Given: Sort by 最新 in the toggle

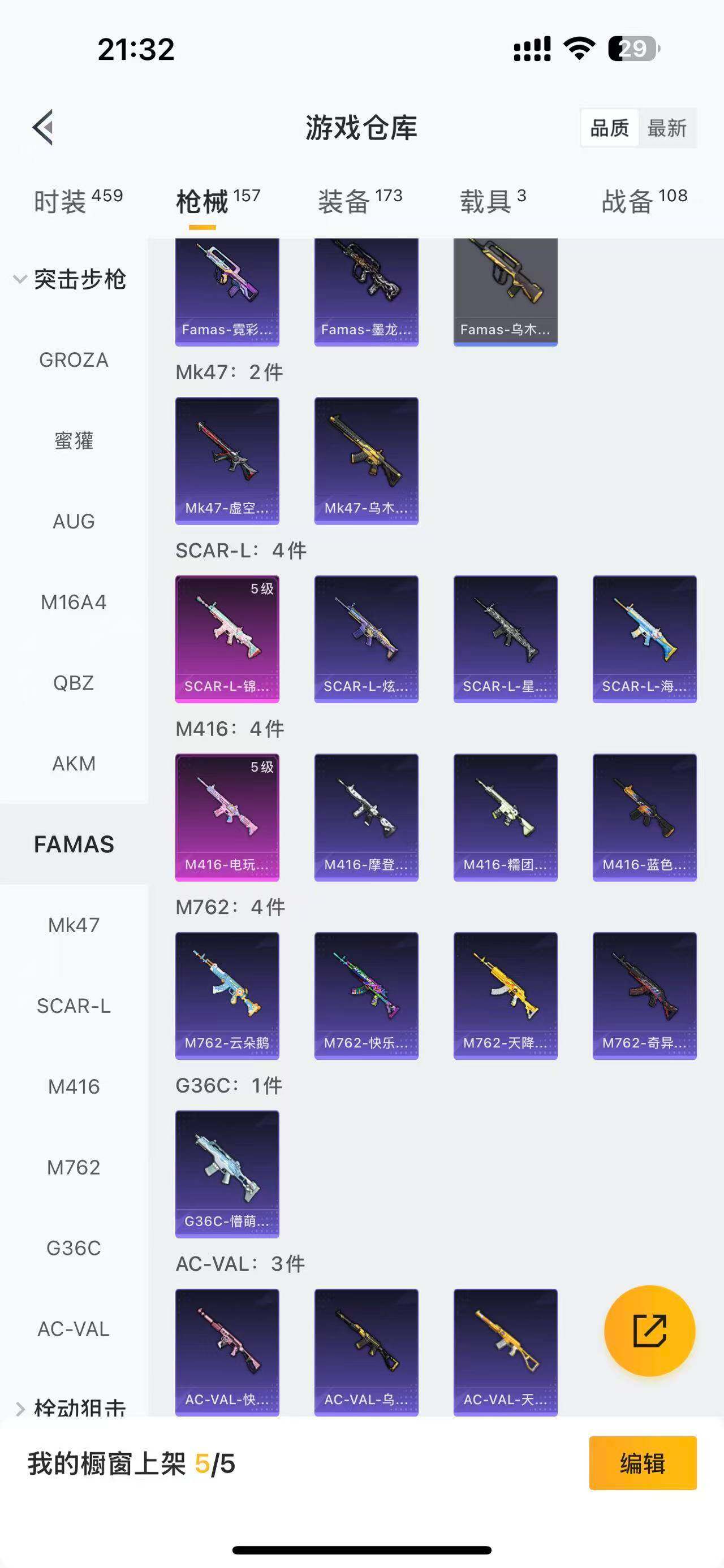Looking at the screenshot, I should (x=667, y=128).
